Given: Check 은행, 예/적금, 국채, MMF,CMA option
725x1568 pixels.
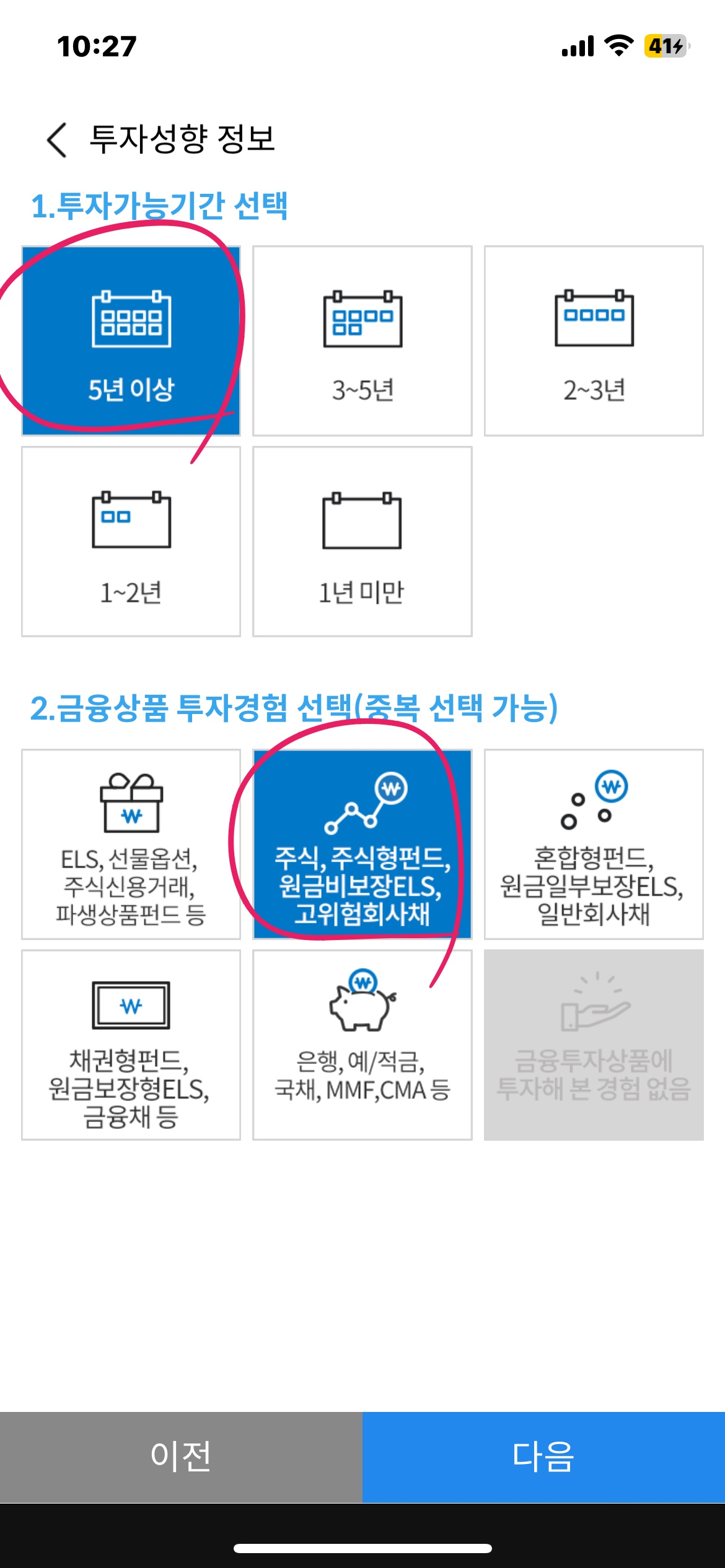Looking at the screenshot, I should tap(362, 1045).
